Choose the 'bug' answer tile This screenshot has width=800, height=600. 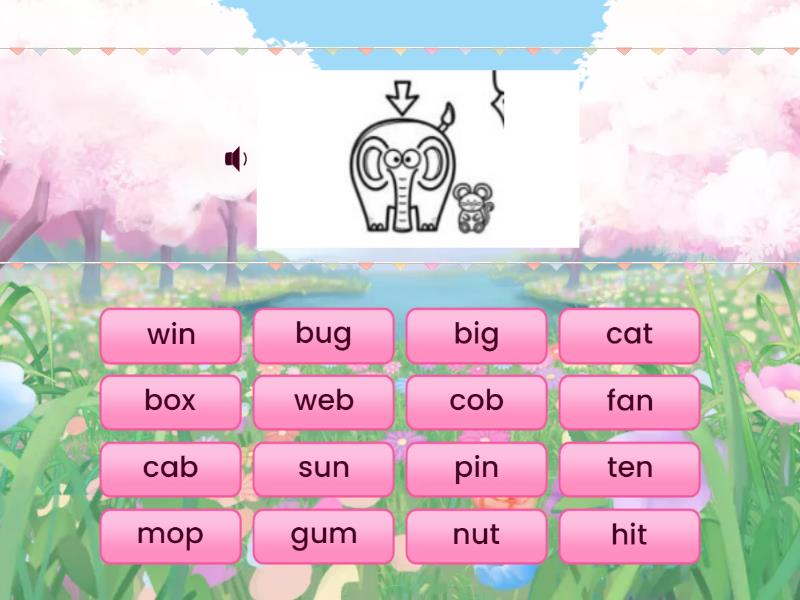pyautogui.click(x=323, y=335)
